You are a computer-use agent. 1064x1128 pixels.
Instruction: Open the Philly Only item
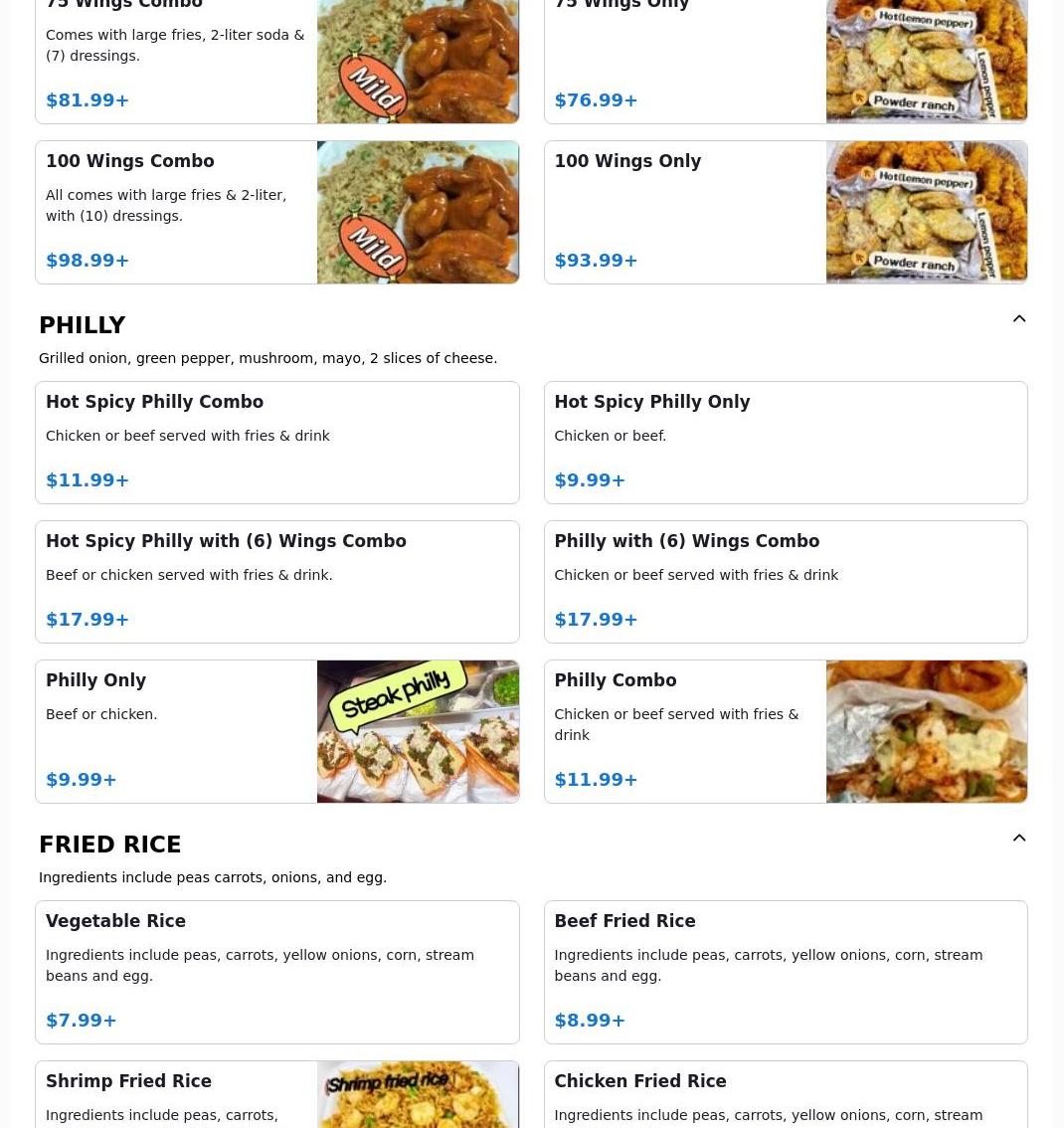click(276, 731)
